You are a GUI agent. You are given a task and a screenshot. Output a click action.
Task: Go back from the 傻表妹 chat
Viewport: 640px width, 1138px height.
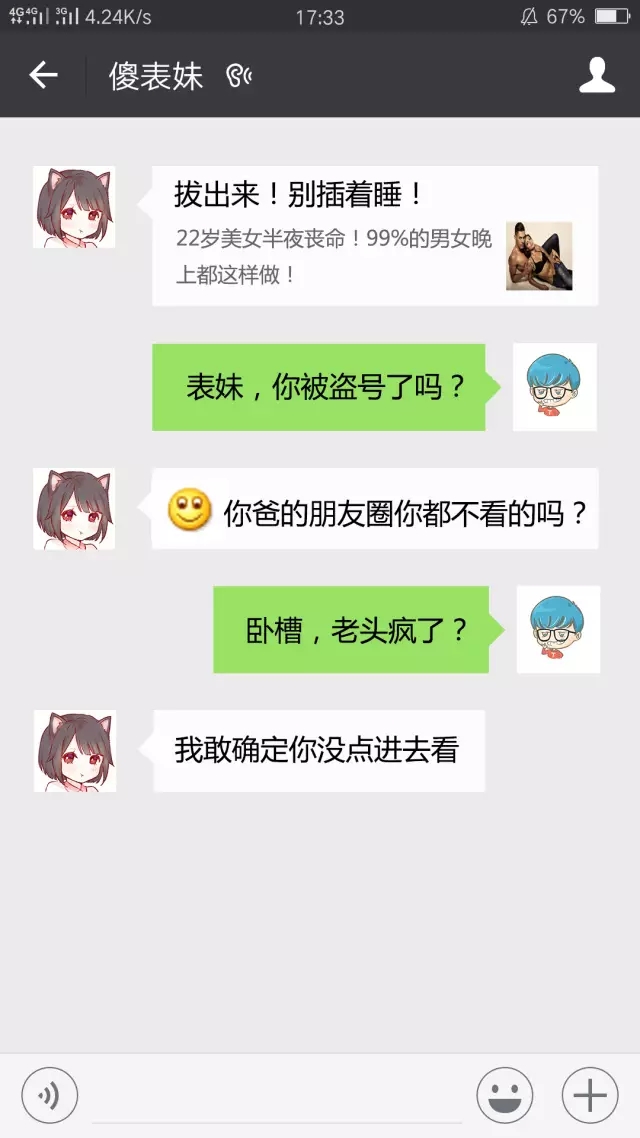point(43,75)
